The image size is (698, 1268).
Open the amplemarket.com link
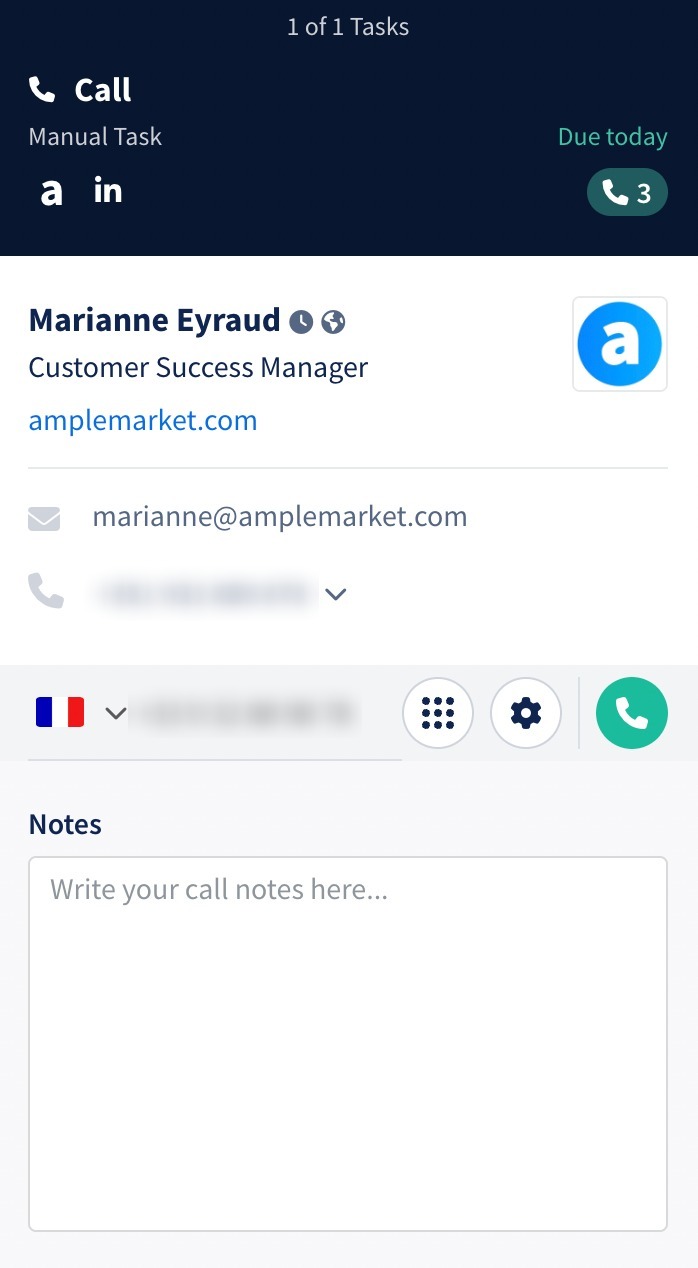click(143, 420)
